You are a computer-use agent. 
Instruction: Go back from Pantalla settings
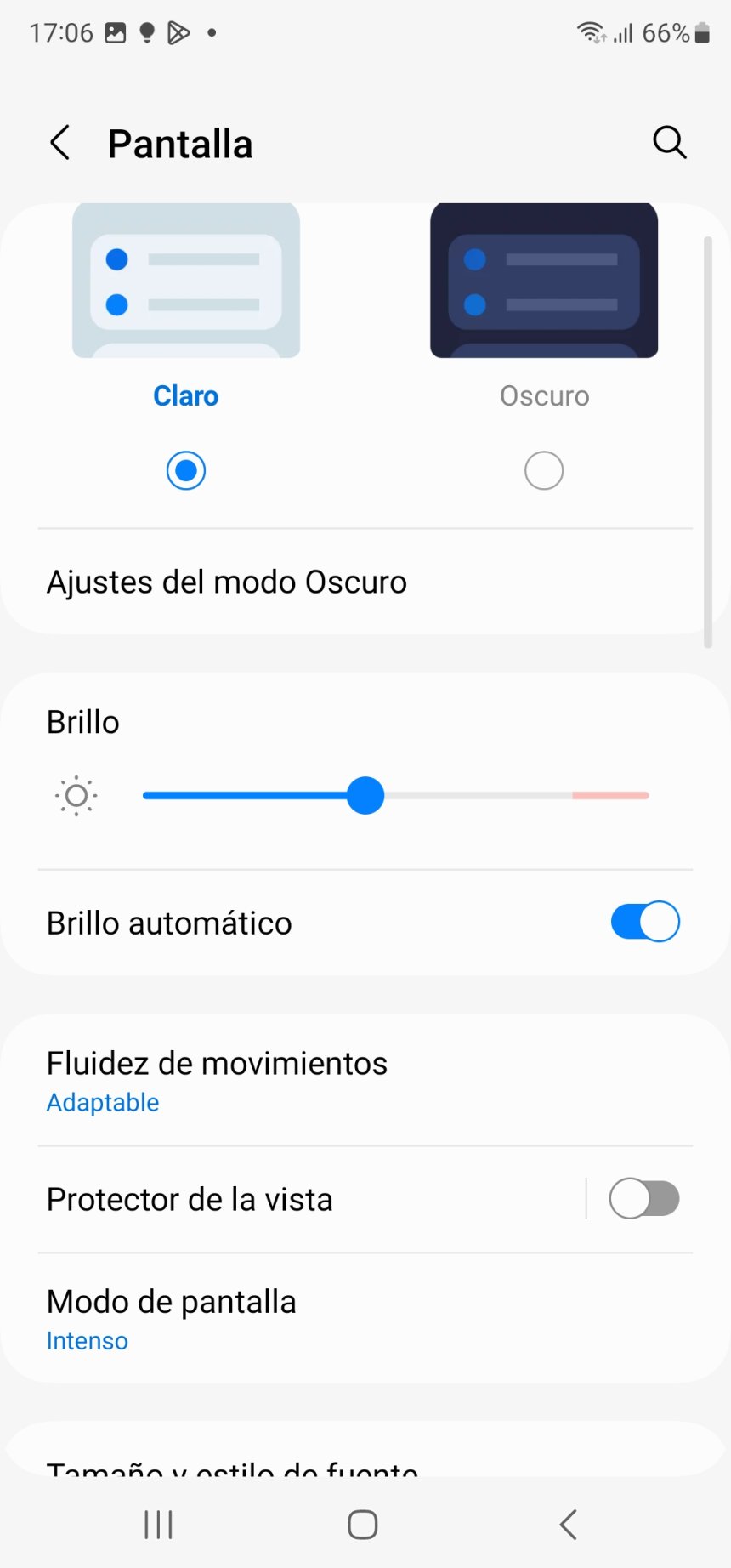tap(59, 143)
